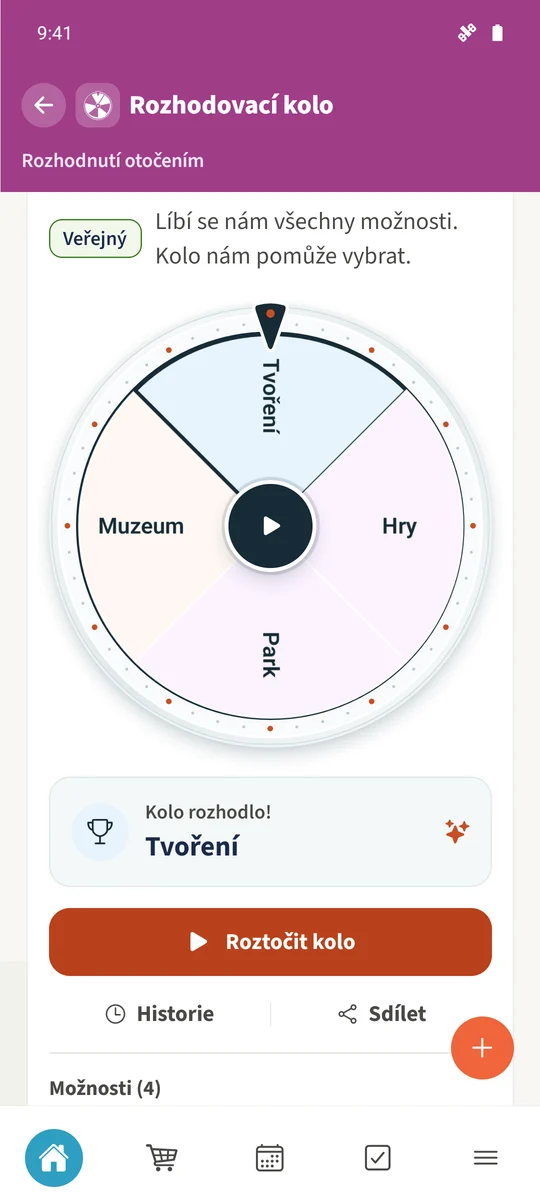The width and height of the screenshot is (540, 1200).
Task: Open the shopping cart tab
Action: click(162, 1158)
